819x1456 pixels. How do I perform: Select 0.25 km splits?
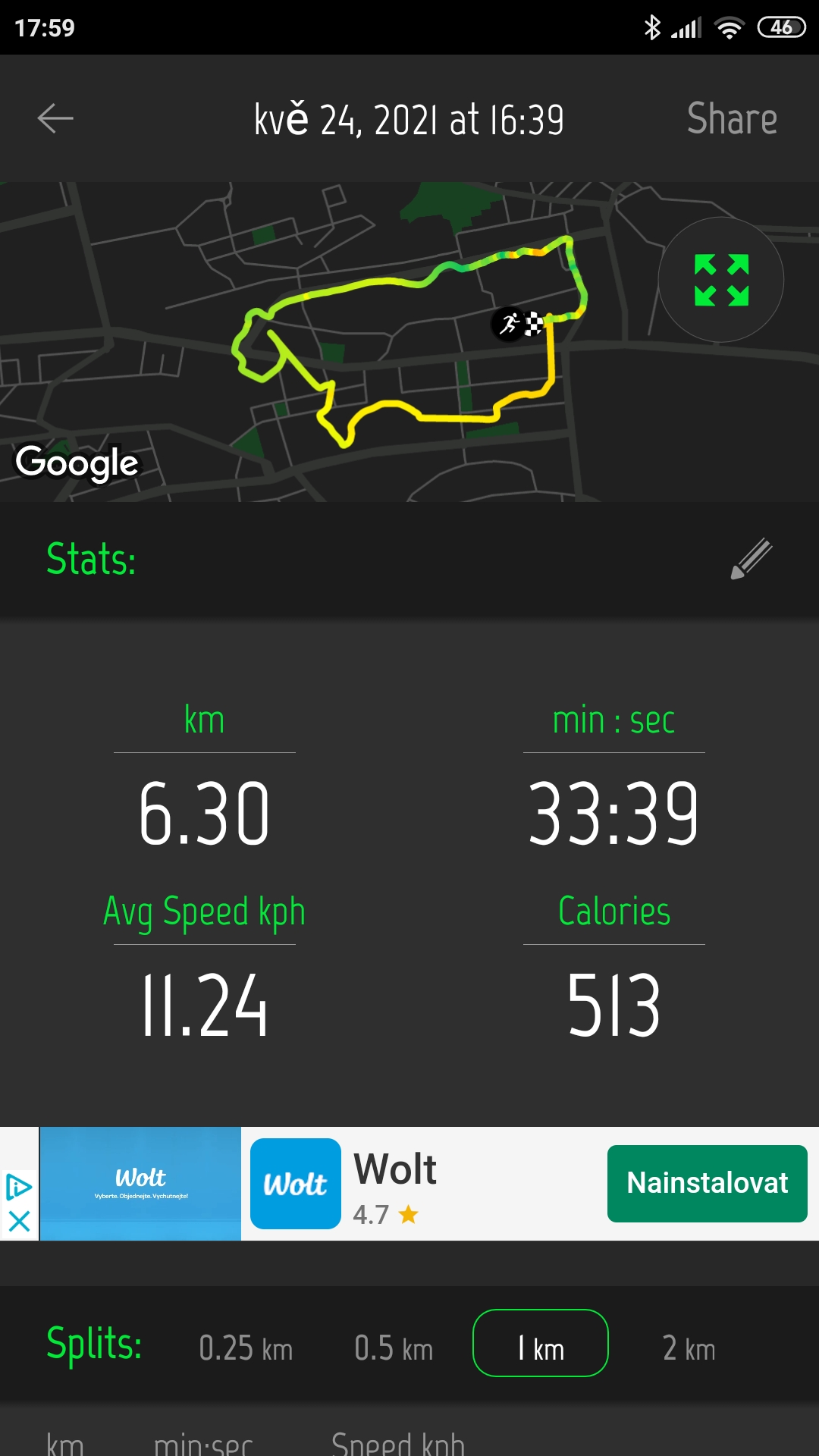246,1348
